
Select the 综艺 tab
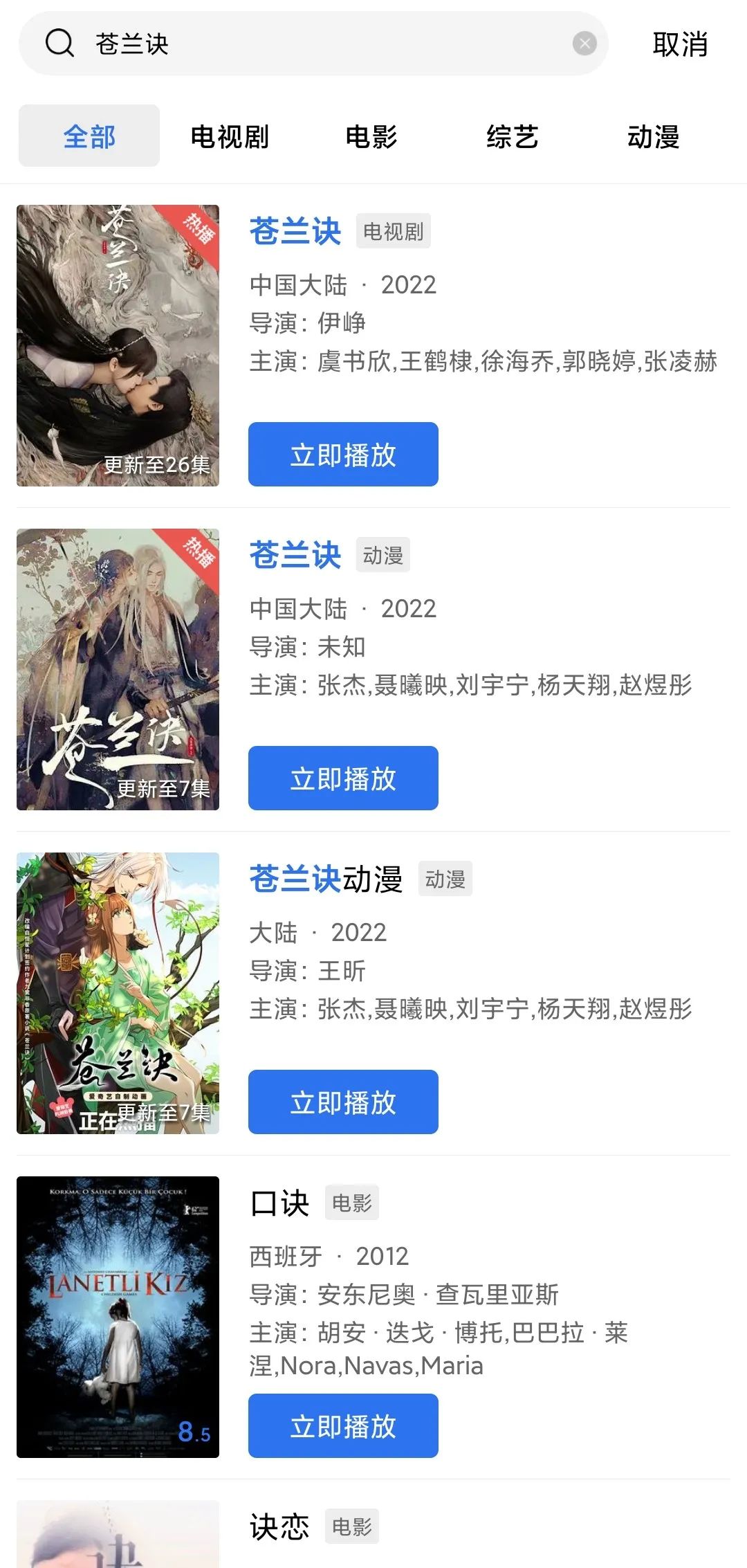513,138
